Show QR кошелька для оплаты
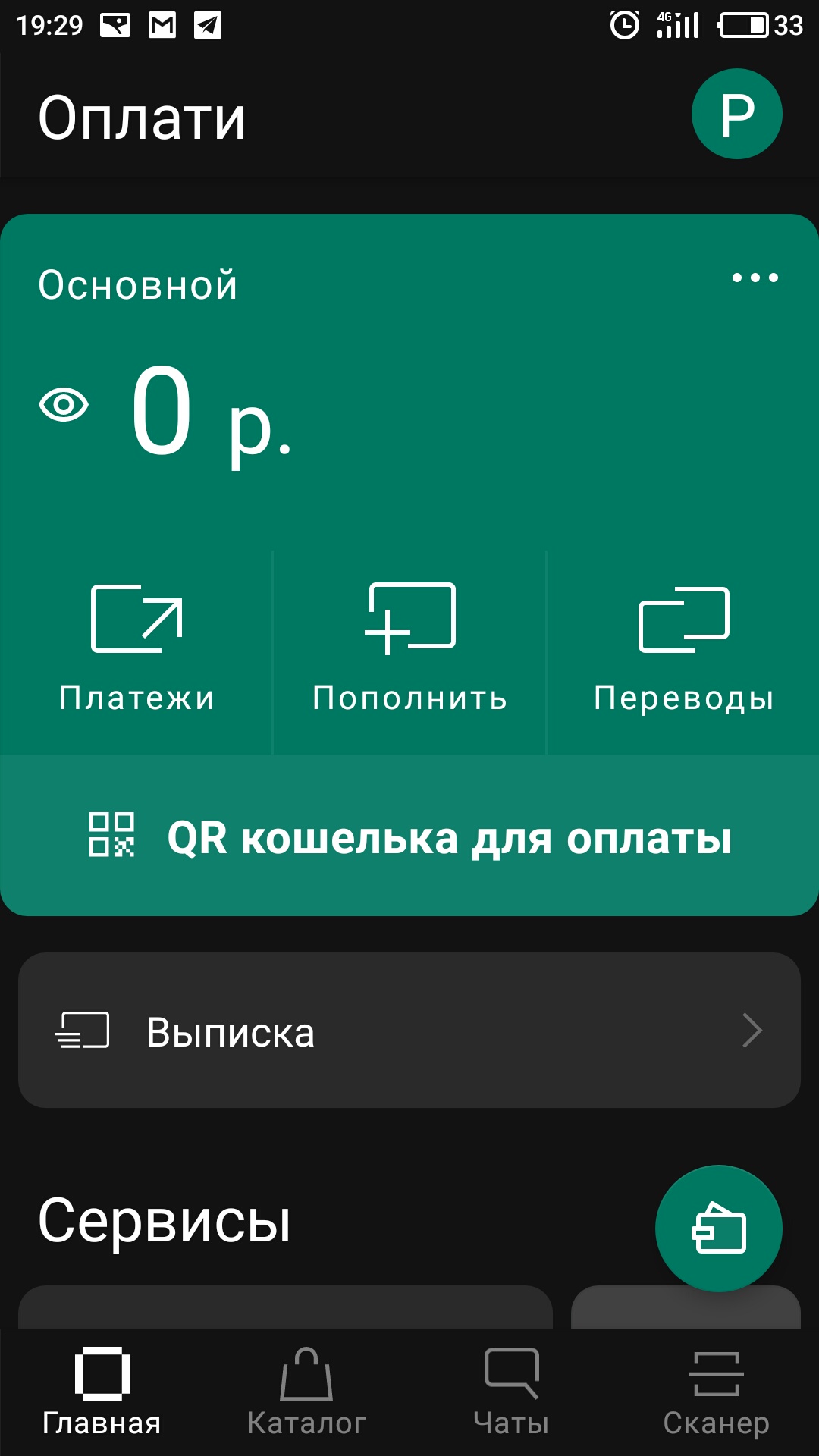819x1456 pixels. (x=409, y=836)
